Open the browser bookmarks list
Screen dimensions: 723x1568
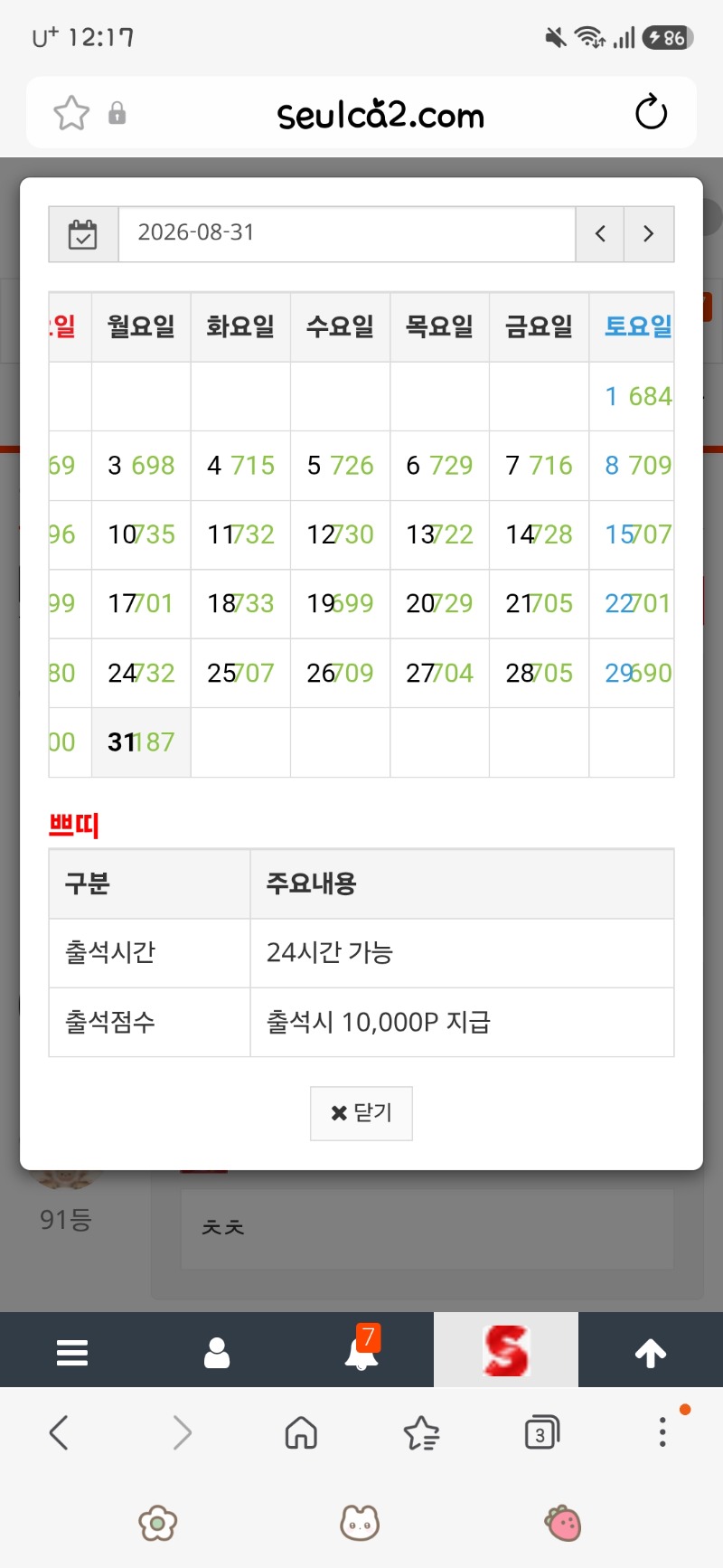[x=421, y=1432]
